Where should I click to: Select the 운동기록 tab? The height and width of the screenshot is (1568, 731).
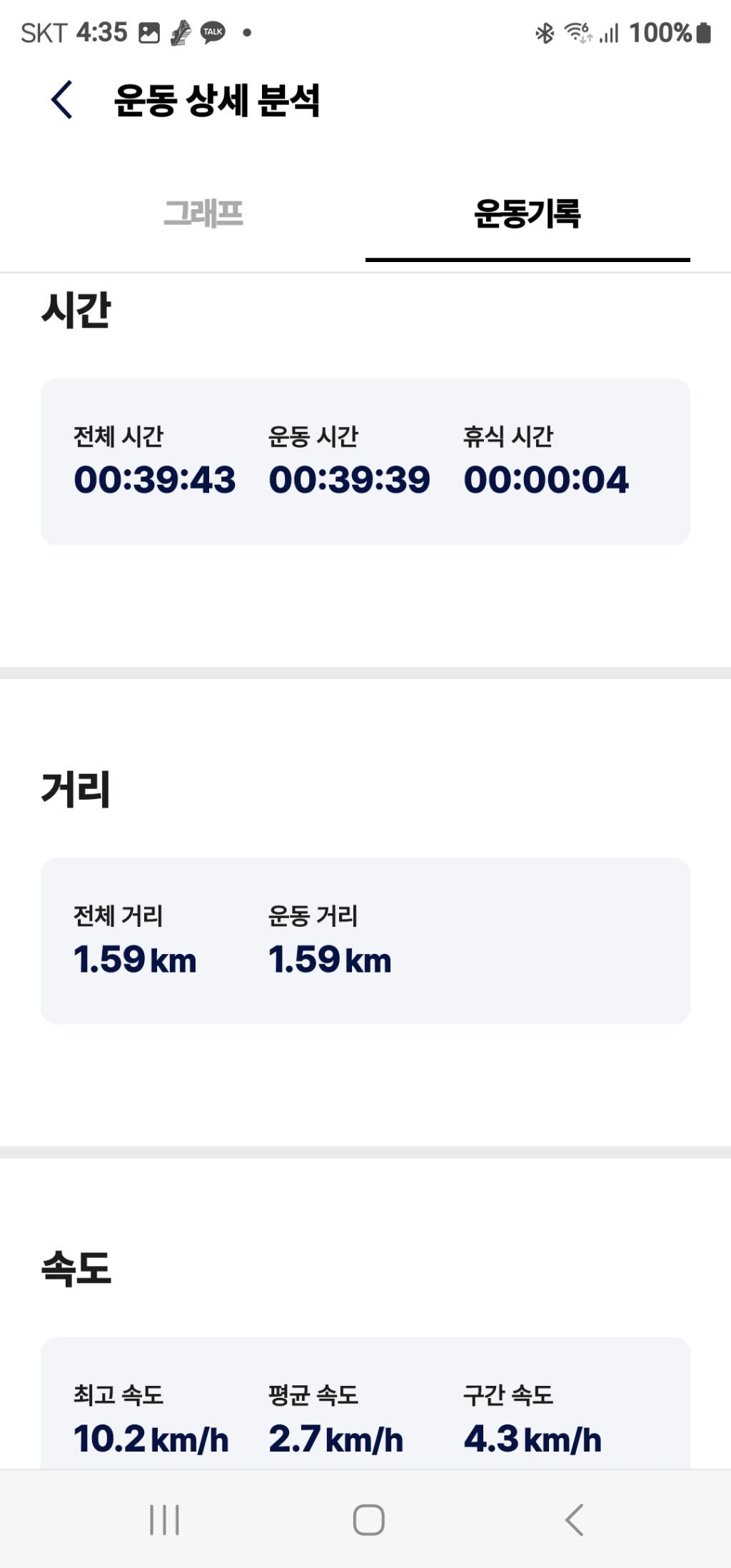click(528, 213)
